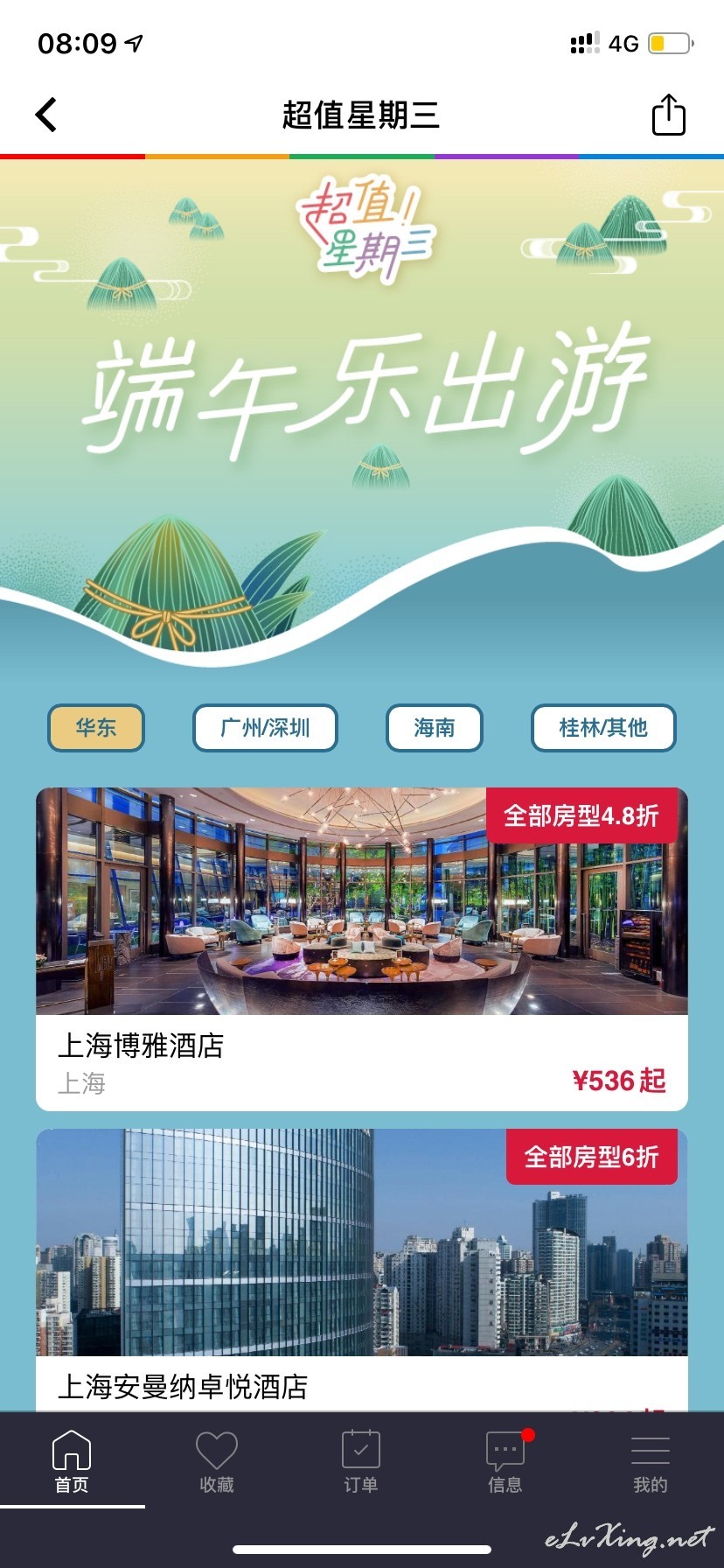Image resolution: width=724 pixels, height=1568 pixels.
Task: Go back using the back arrow
Action: point(46,115)
